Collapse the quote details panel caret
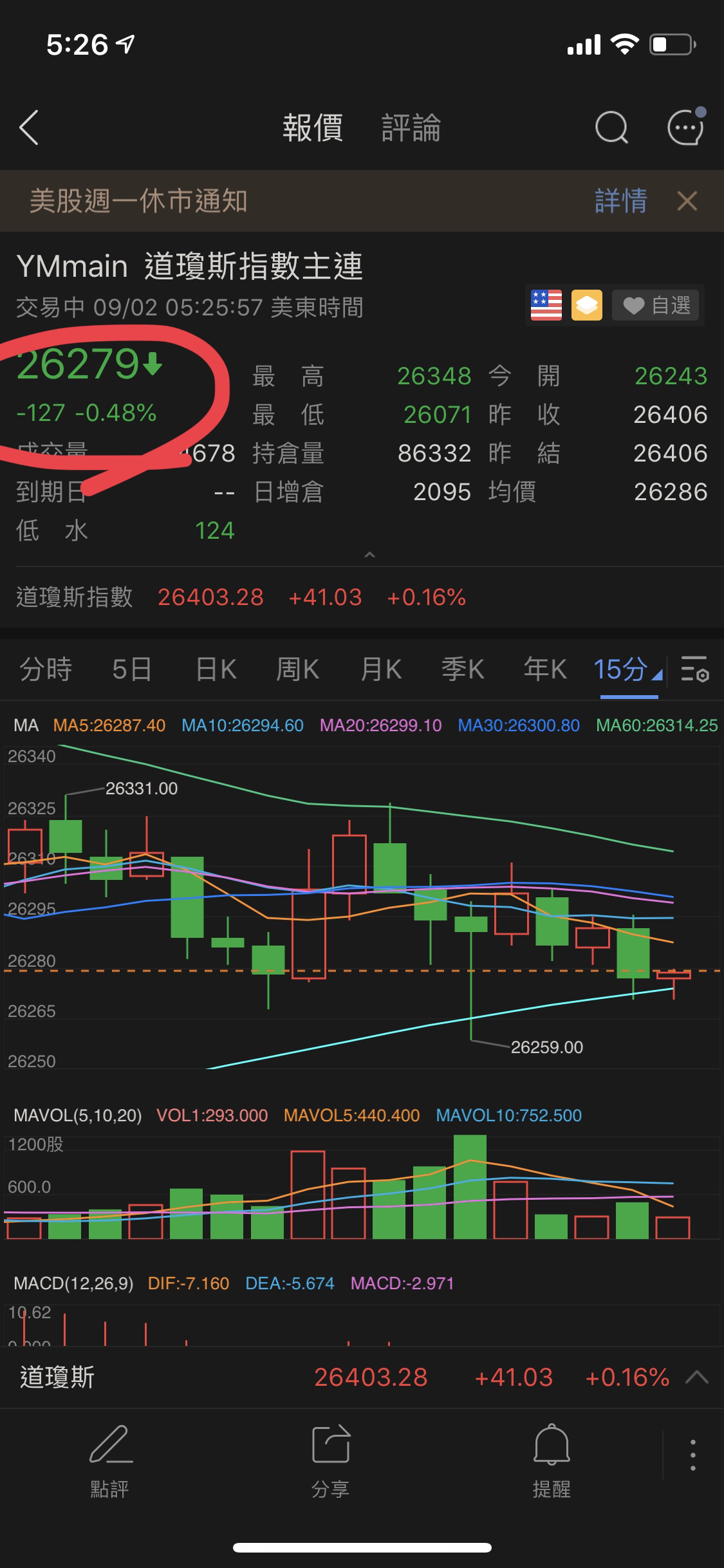Image resolution: width=724 pixels, height=1568 pixels. pyautogui.click(x=369, y=553)
